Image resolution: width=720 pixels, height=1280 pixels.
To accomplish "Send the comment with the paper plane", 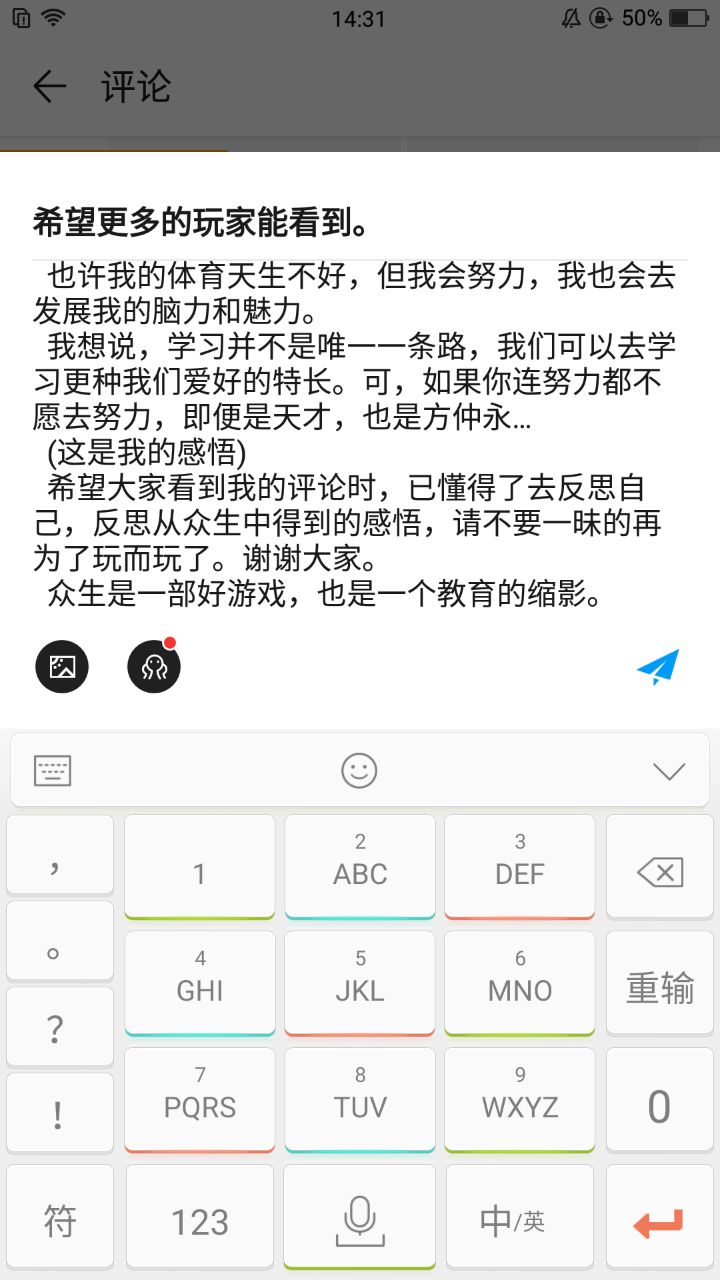I will pyautogui.click(x=658, y=667).
